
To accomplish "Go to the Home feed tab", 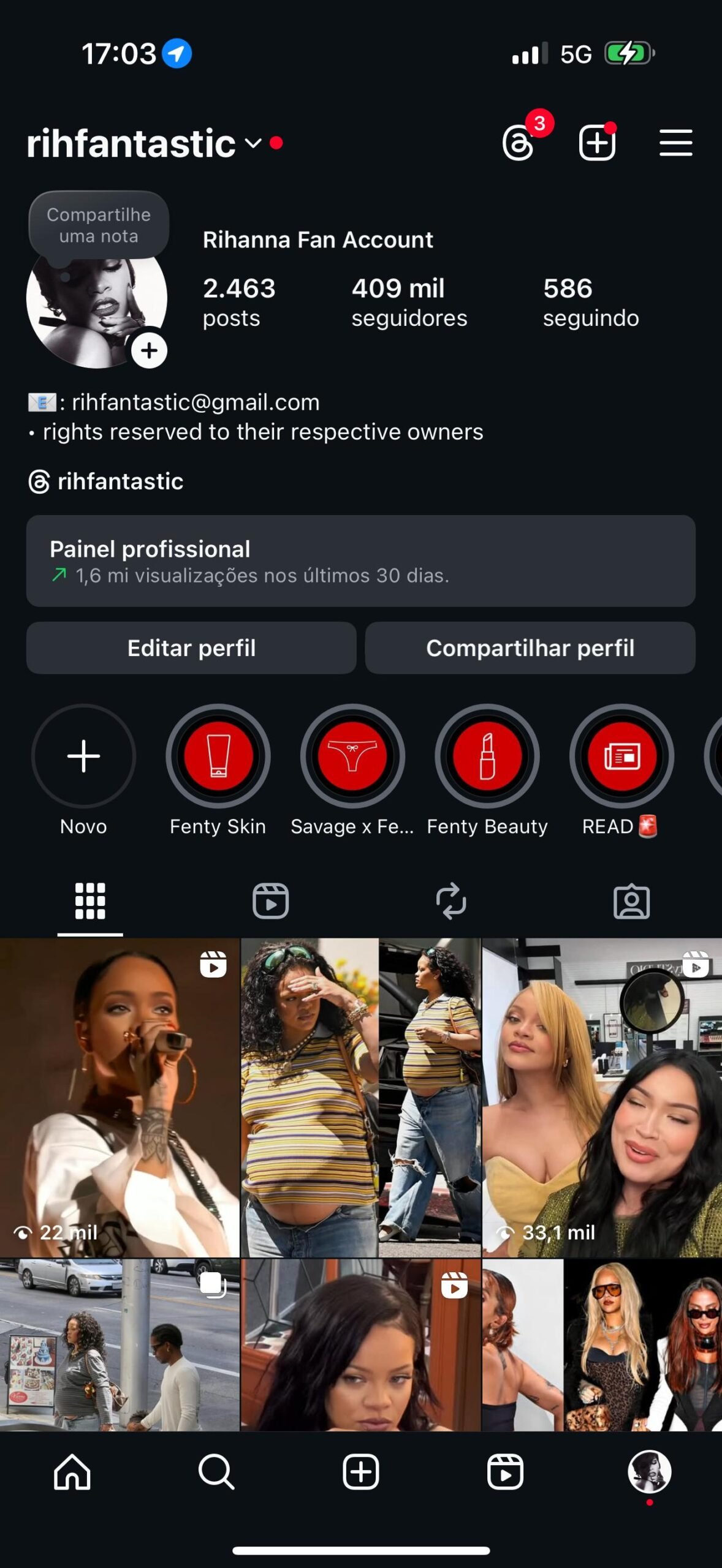I will coord(72,1471).
